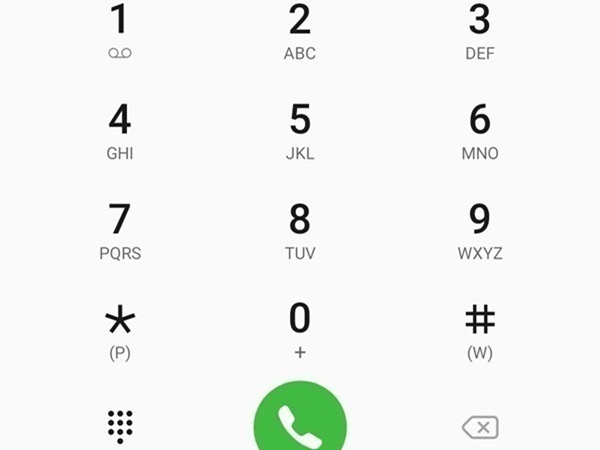Hide the keypad using the dots icon
Screen dimensions: 600x450
point(120,426)
